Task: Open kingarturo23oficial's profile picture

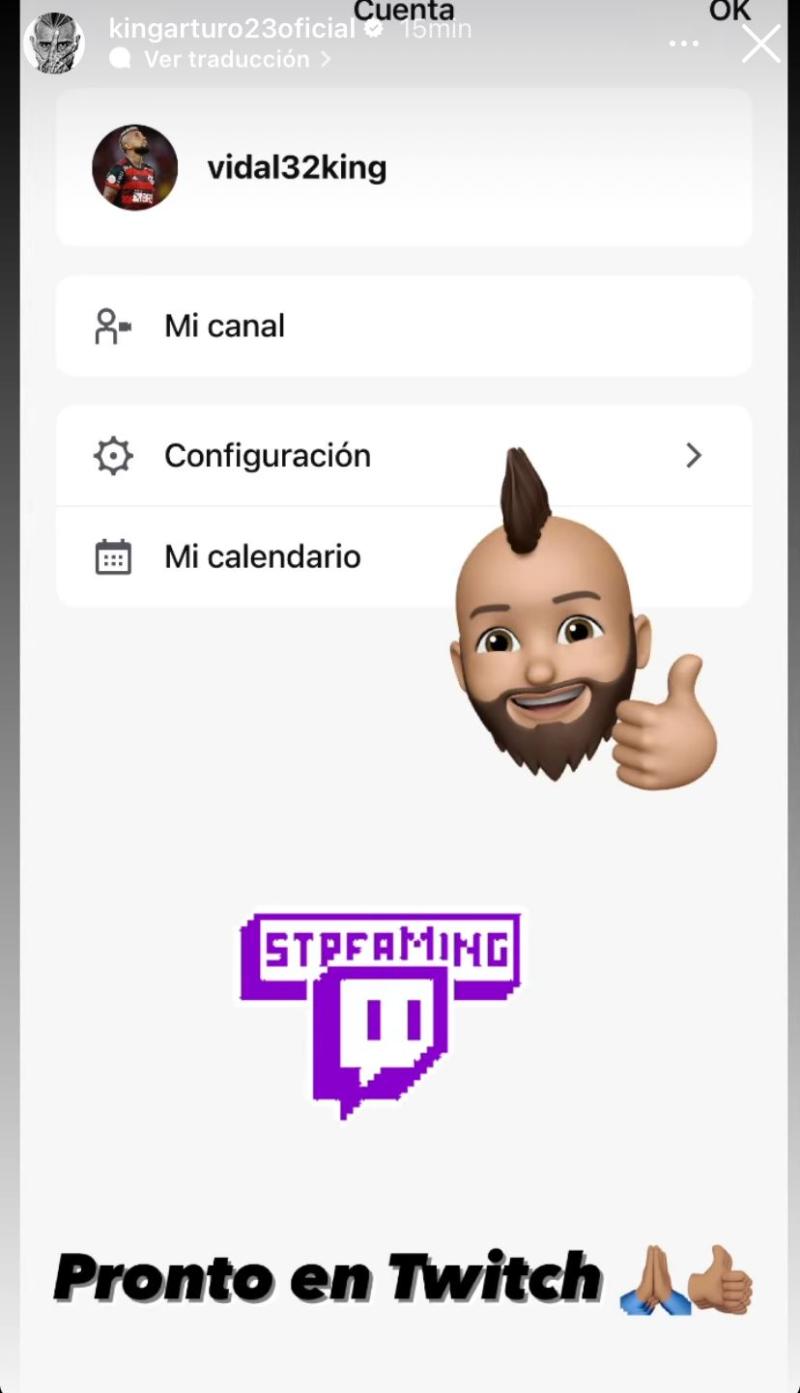Action: pos(54,44)
